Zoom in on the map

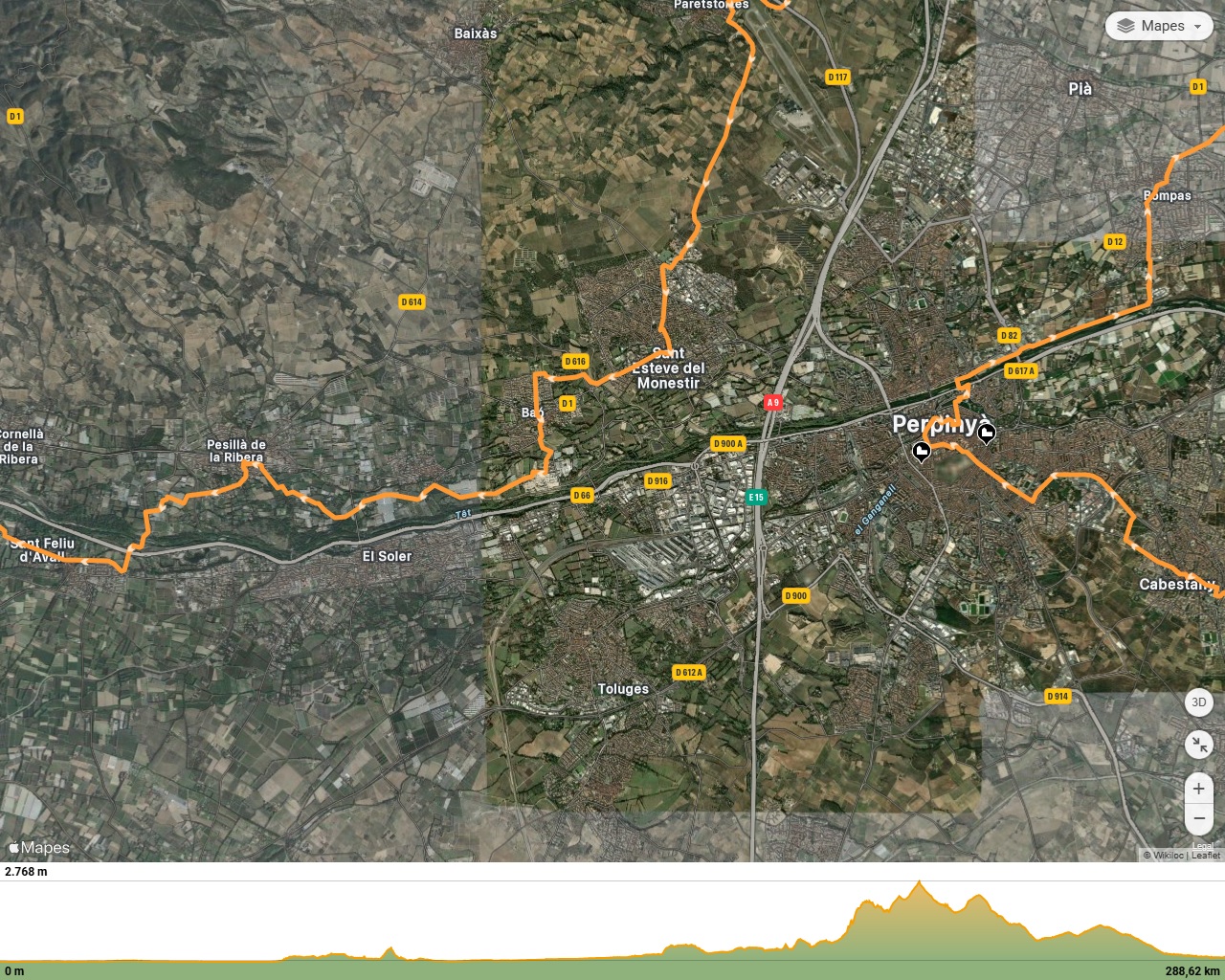1198,789
